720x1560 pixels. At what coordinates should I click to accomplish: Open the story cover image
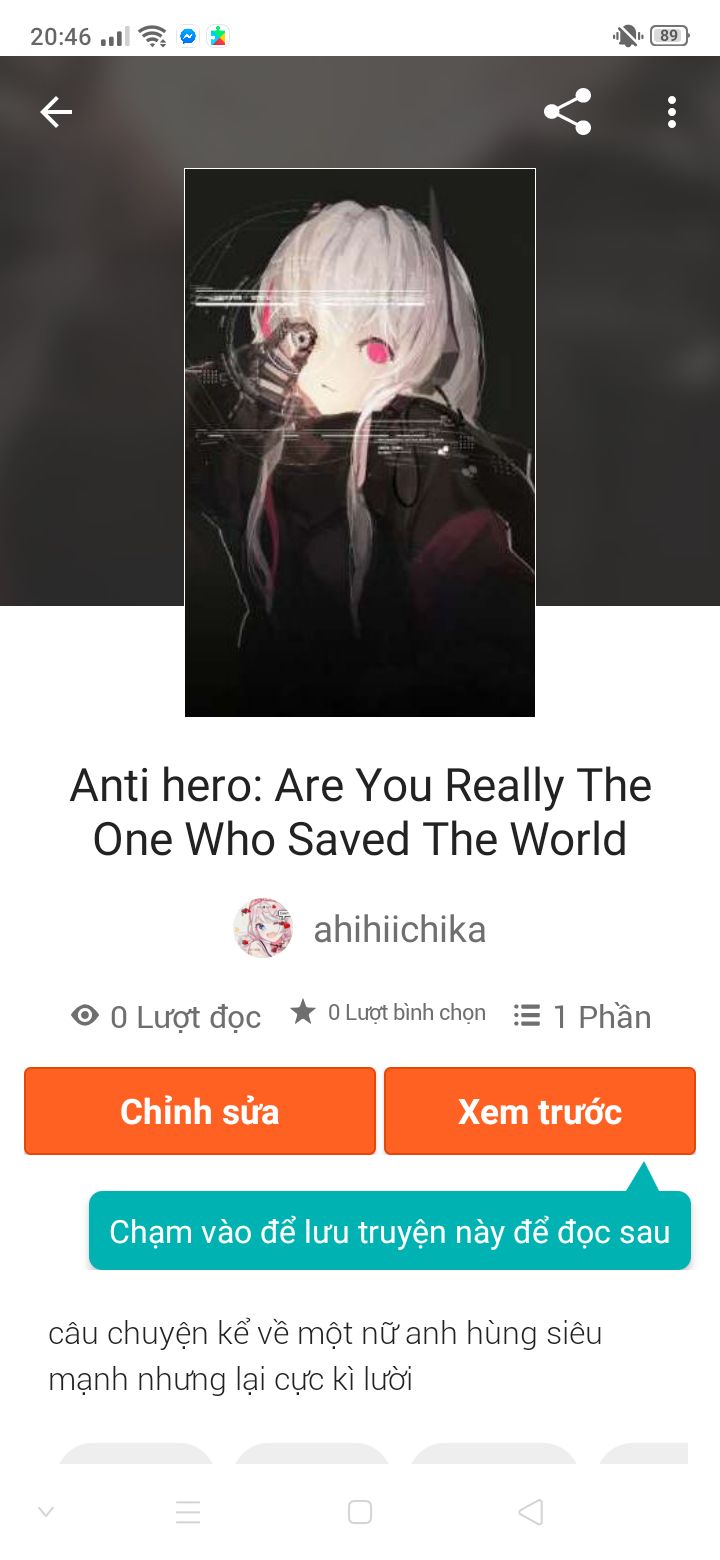pyautogui.click(x=360, y=443)
